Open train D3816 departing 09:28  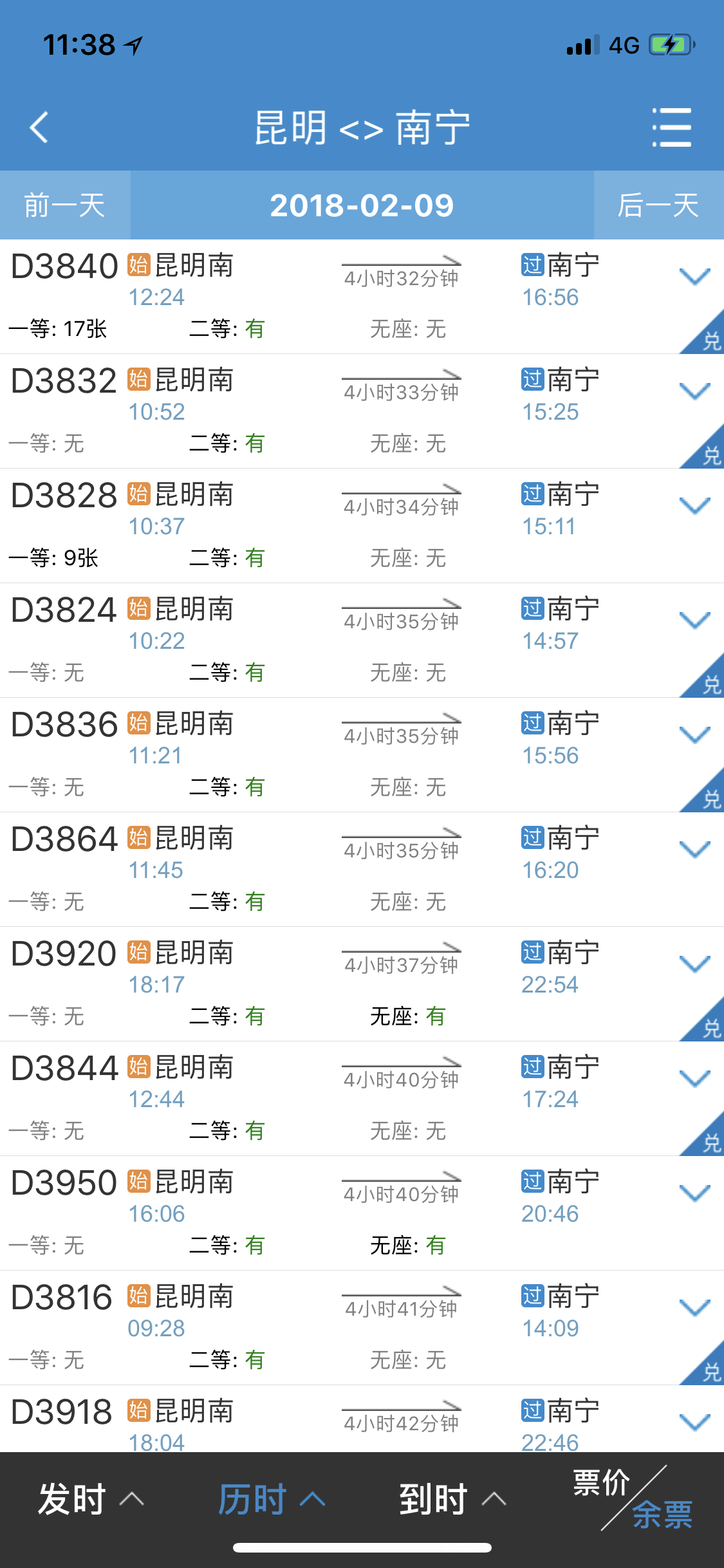coord(362,1328)
